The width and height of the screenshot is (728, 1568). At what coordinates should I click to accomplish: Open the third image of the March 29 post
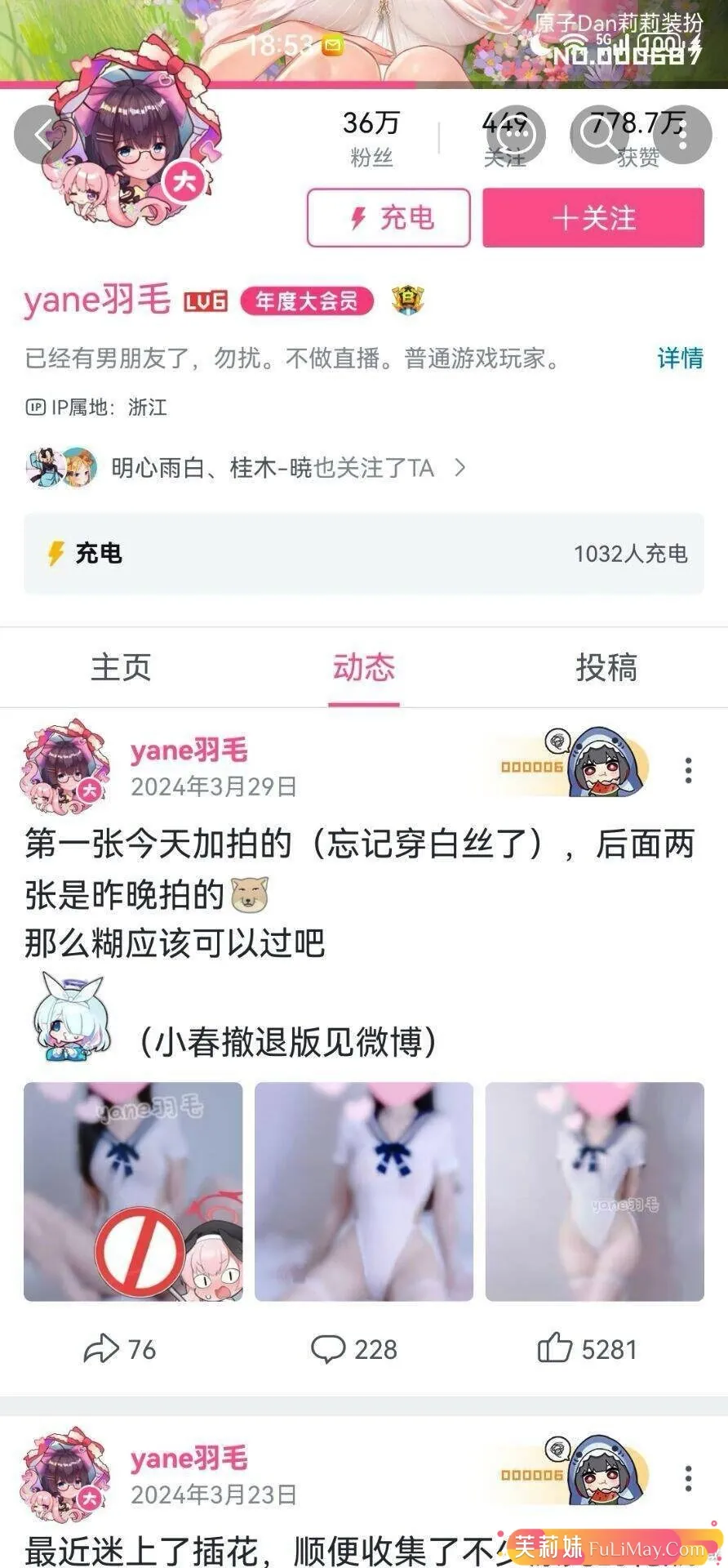pos(594,1192)
